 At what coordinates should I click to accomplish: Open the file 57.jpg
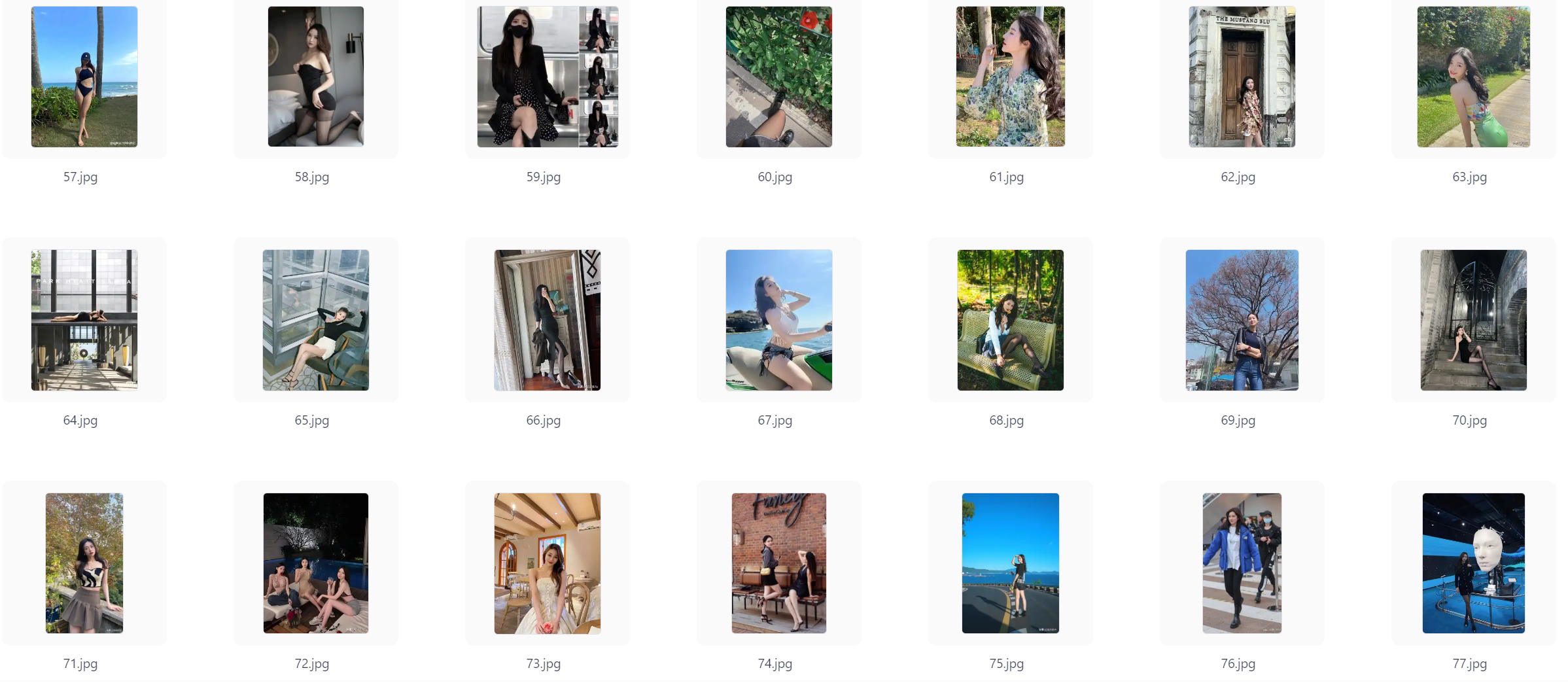84,77
